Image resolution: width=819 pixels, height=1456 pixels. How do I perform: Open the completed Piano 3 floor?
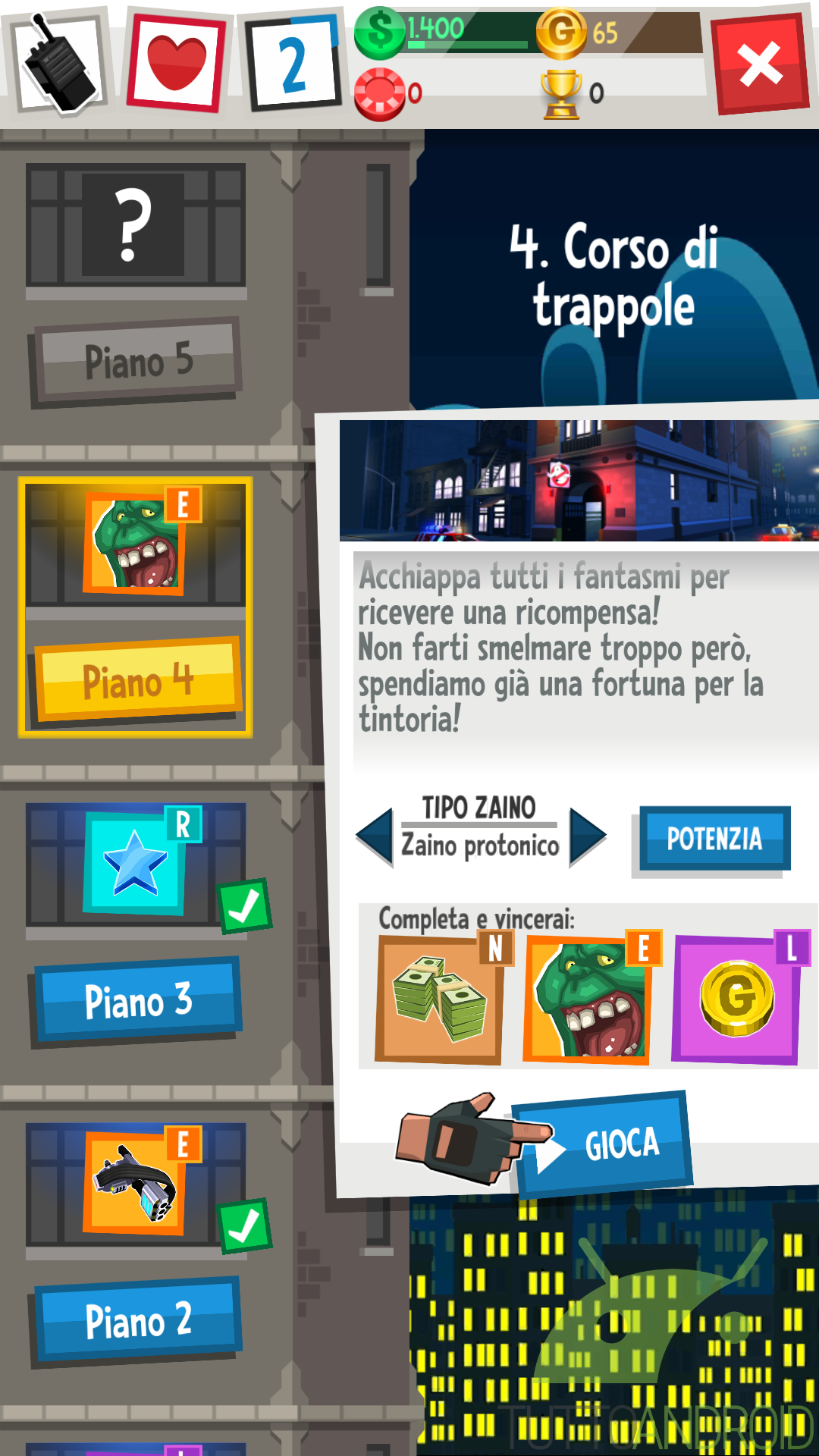coord(136,925)
